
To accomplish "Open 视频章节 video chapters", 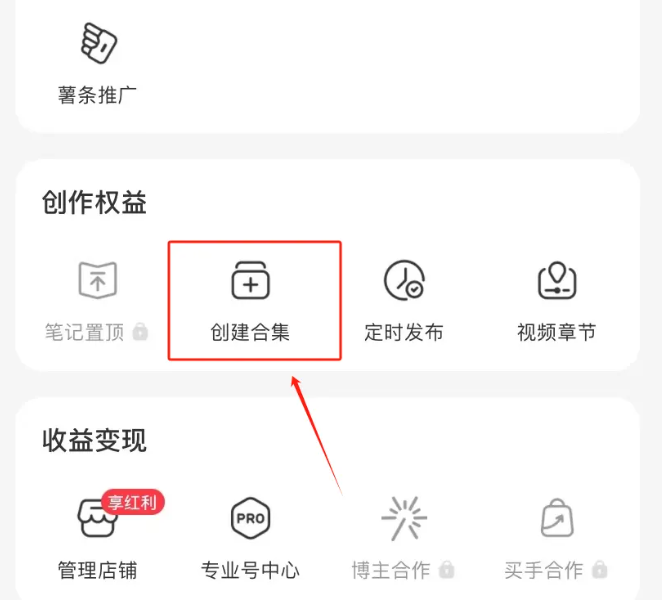I will [556, 300].
